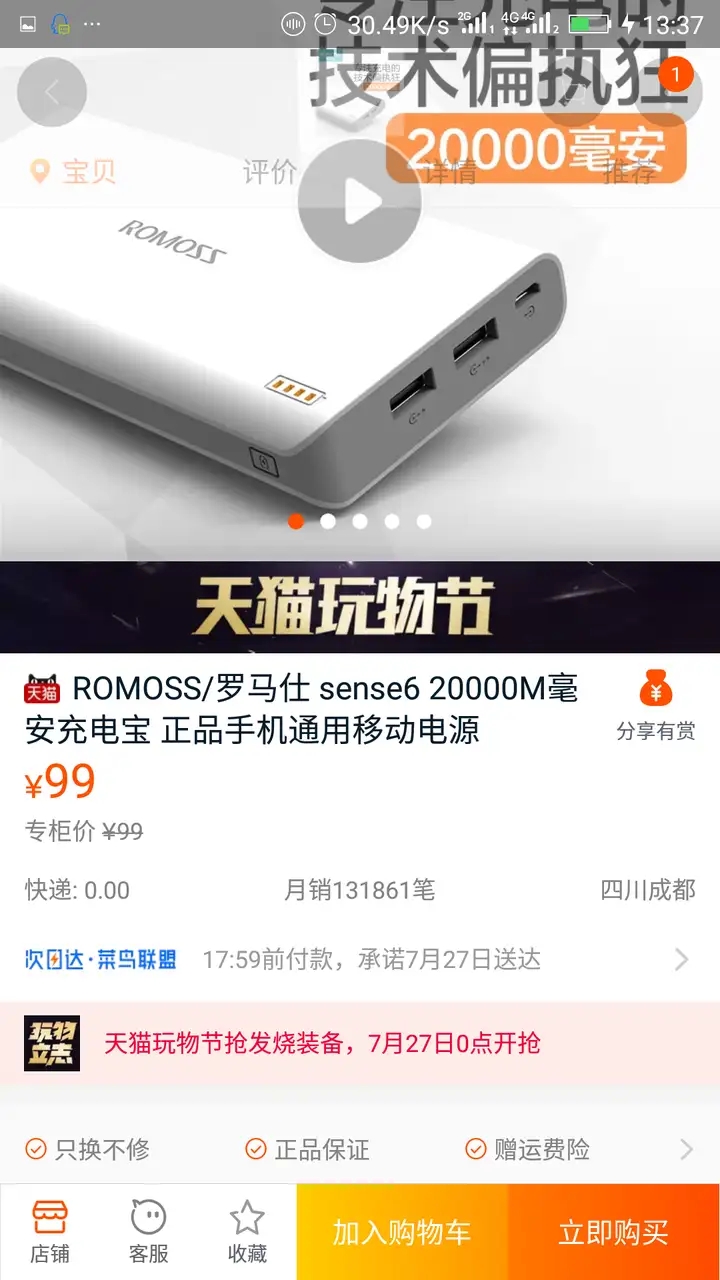
Task: Tap 立即购买 to buy now
Action: 614,1232
